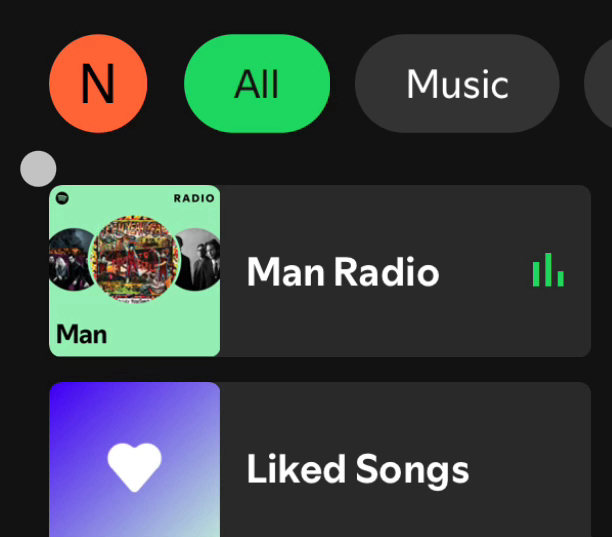Open the profile avatar labeled N
Screen dimensions: 612x537
tap(98, 83)
